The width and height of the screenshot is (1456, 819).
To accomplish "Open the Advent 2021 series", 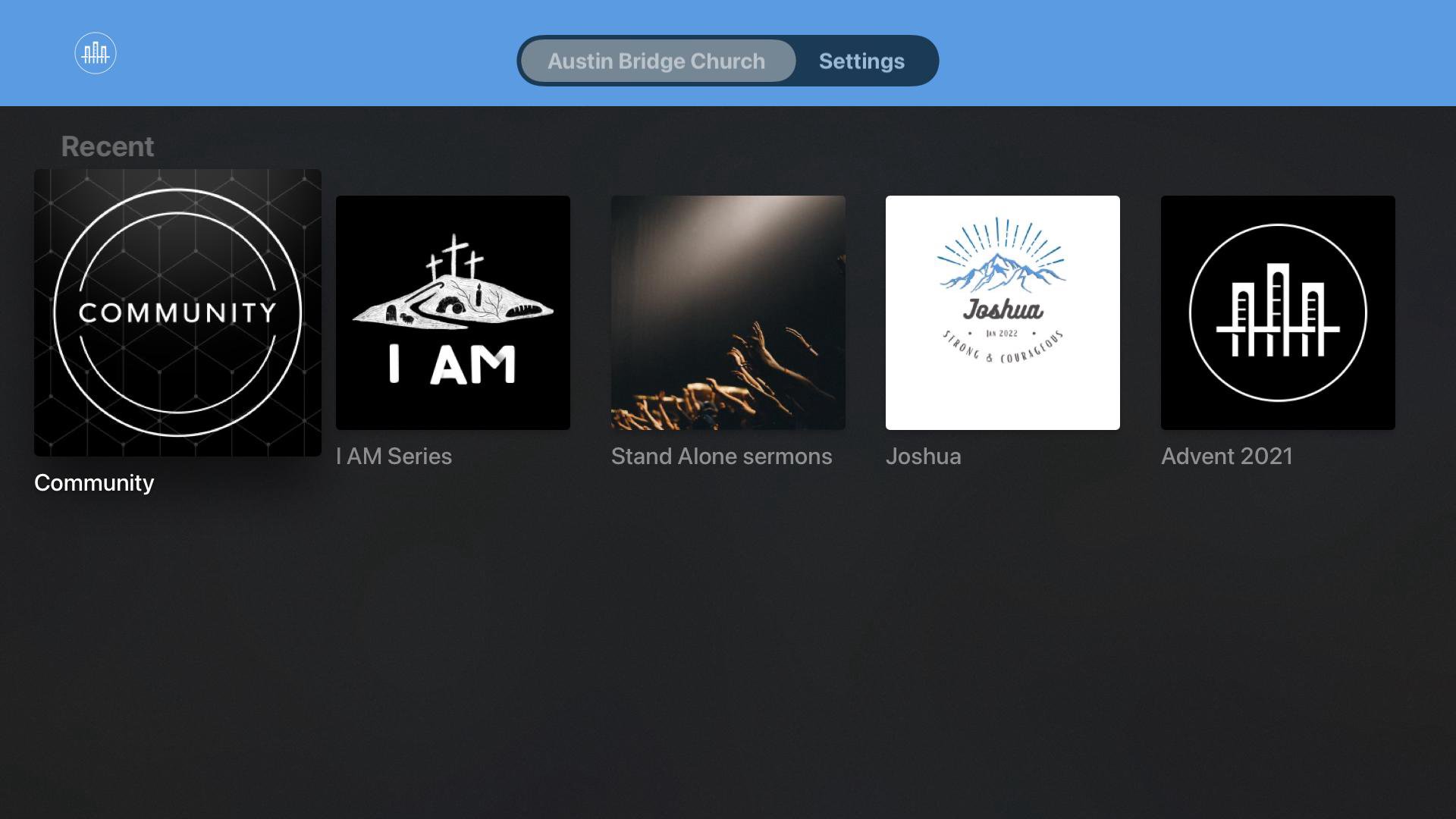I will 1278,312.
